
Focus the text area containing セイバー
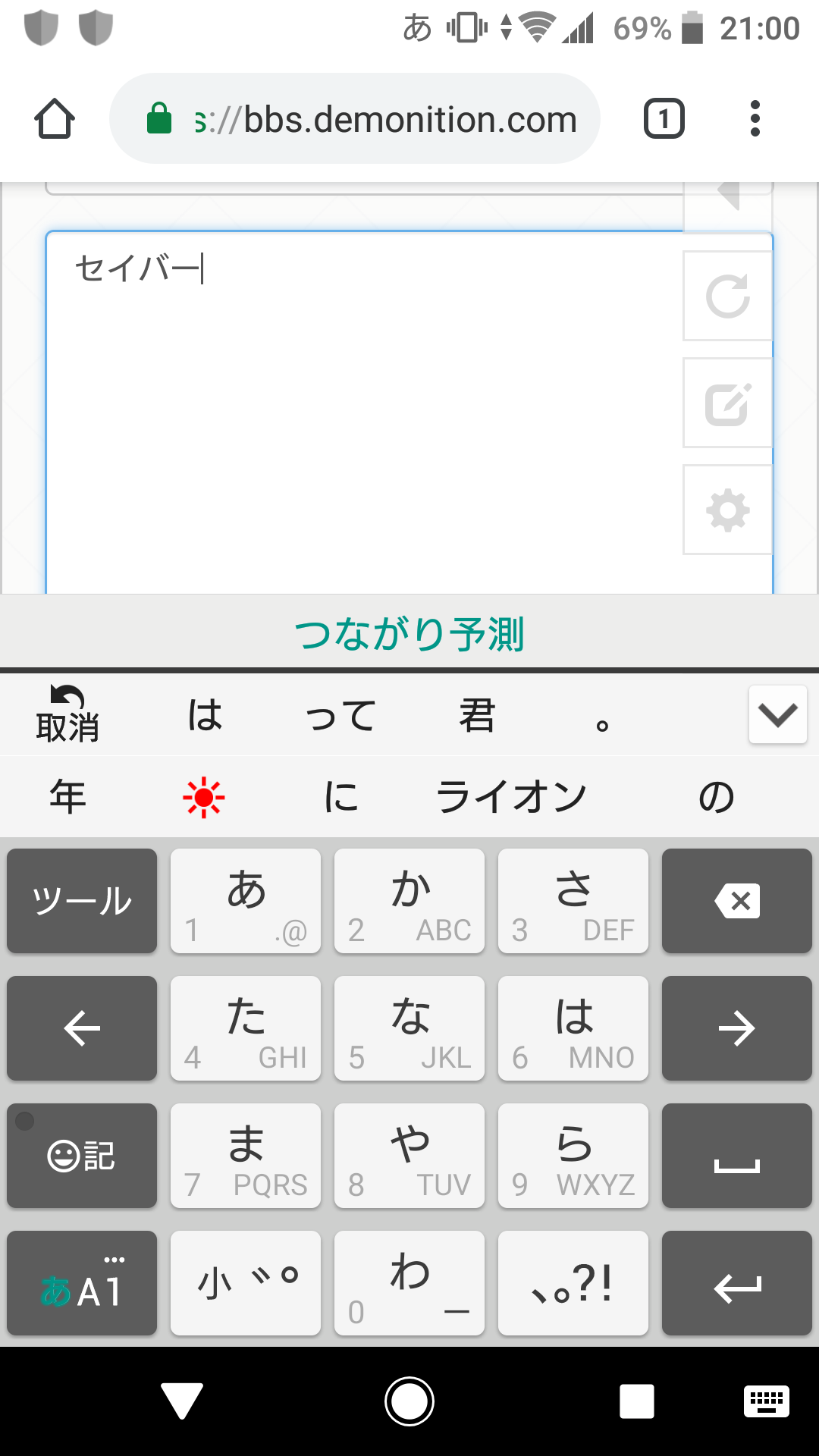[x=364, y=409]
